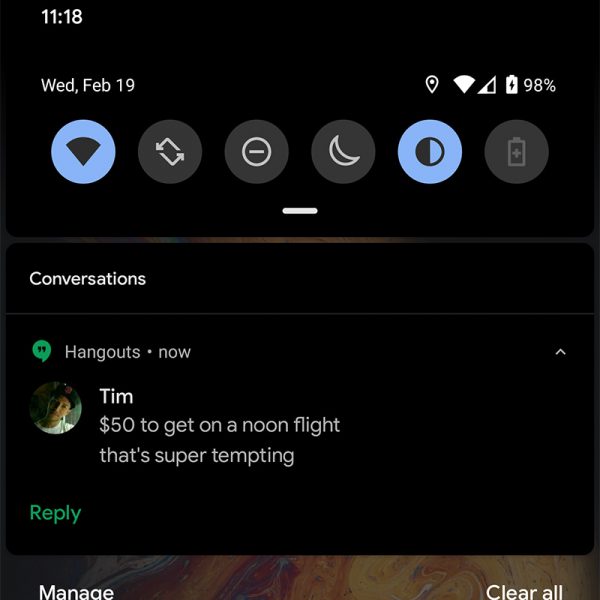Screen dimensions: 600x600
Task: Collapse the Hangouts notification chevron
Action: (x=560, y=352)
